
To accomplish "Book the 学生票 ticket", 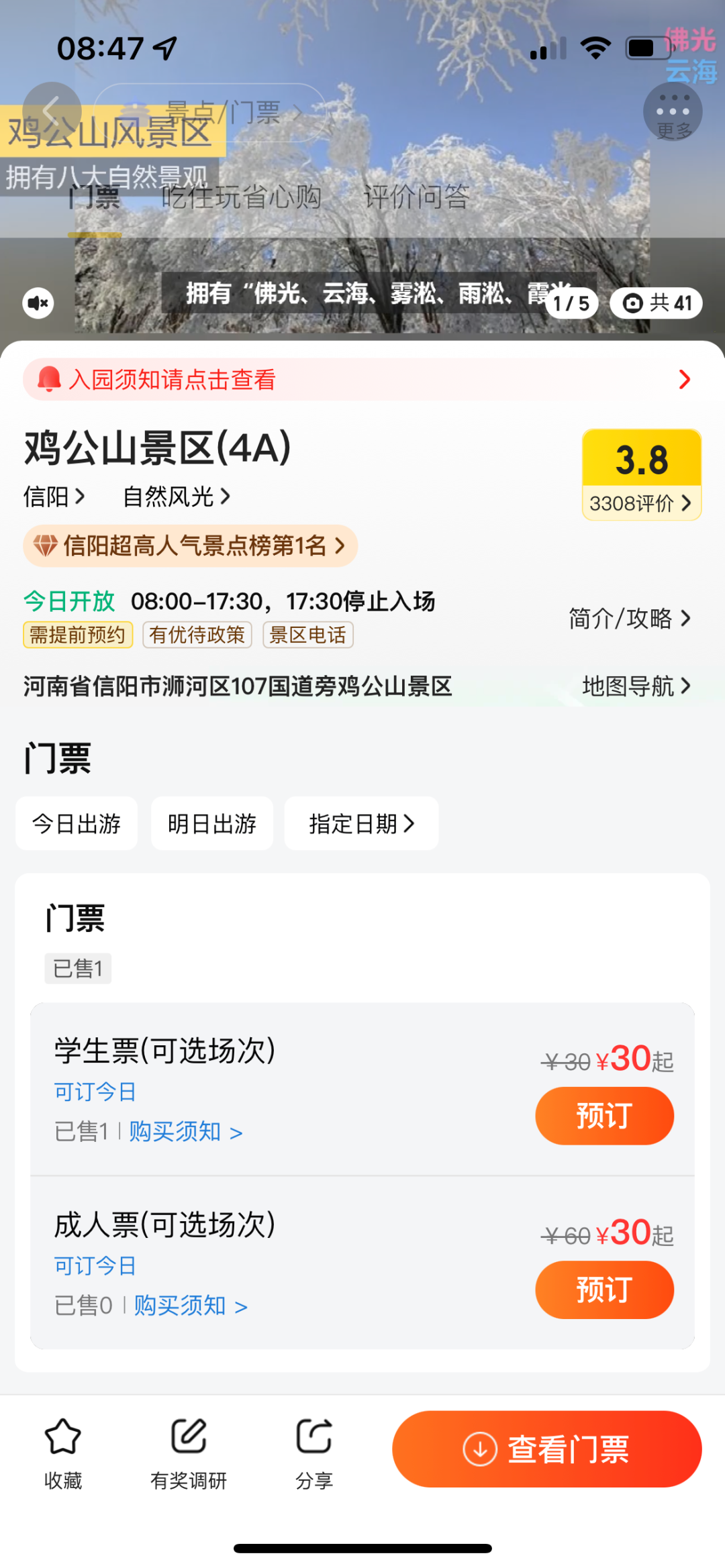I will (604, 1116).
